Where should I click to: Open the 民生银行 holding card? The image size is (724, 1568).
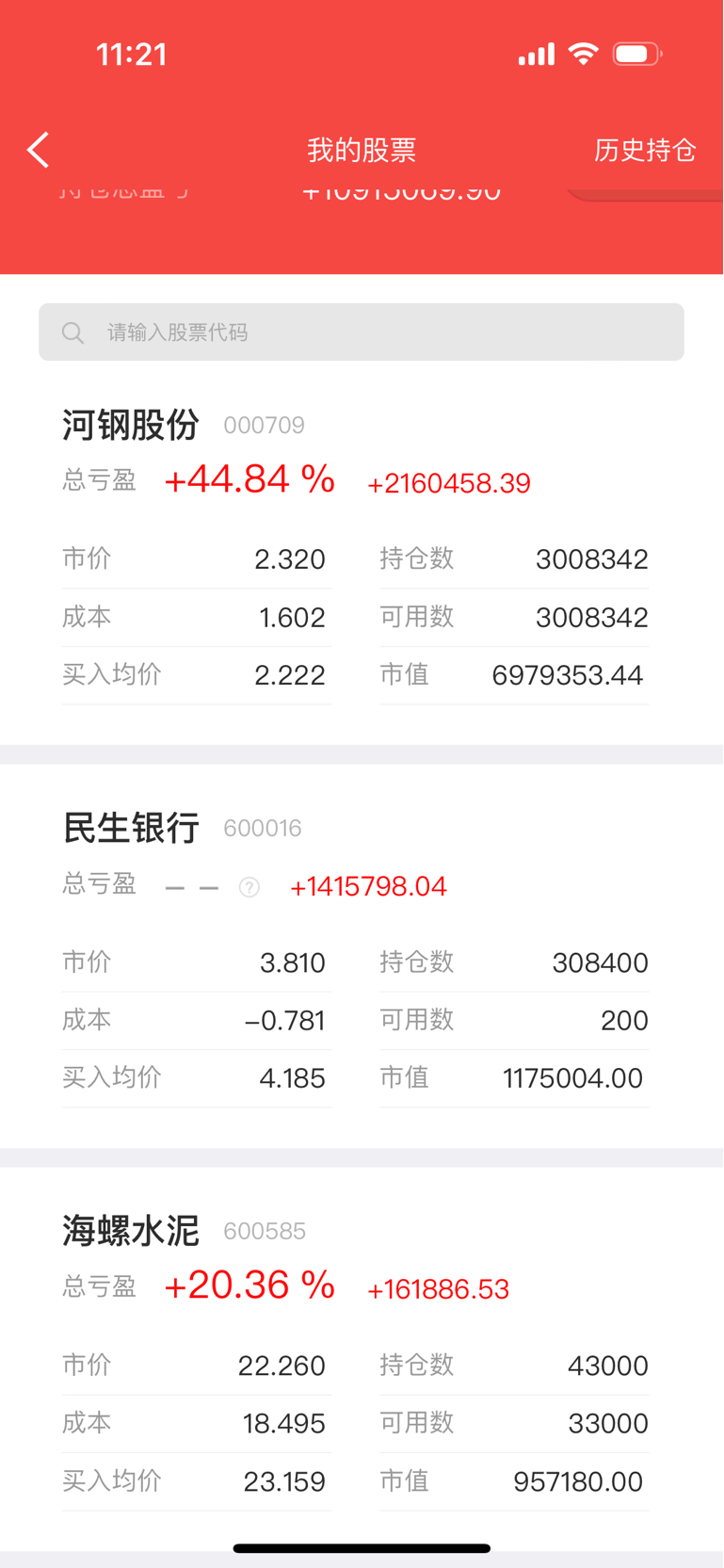(362, 956)
